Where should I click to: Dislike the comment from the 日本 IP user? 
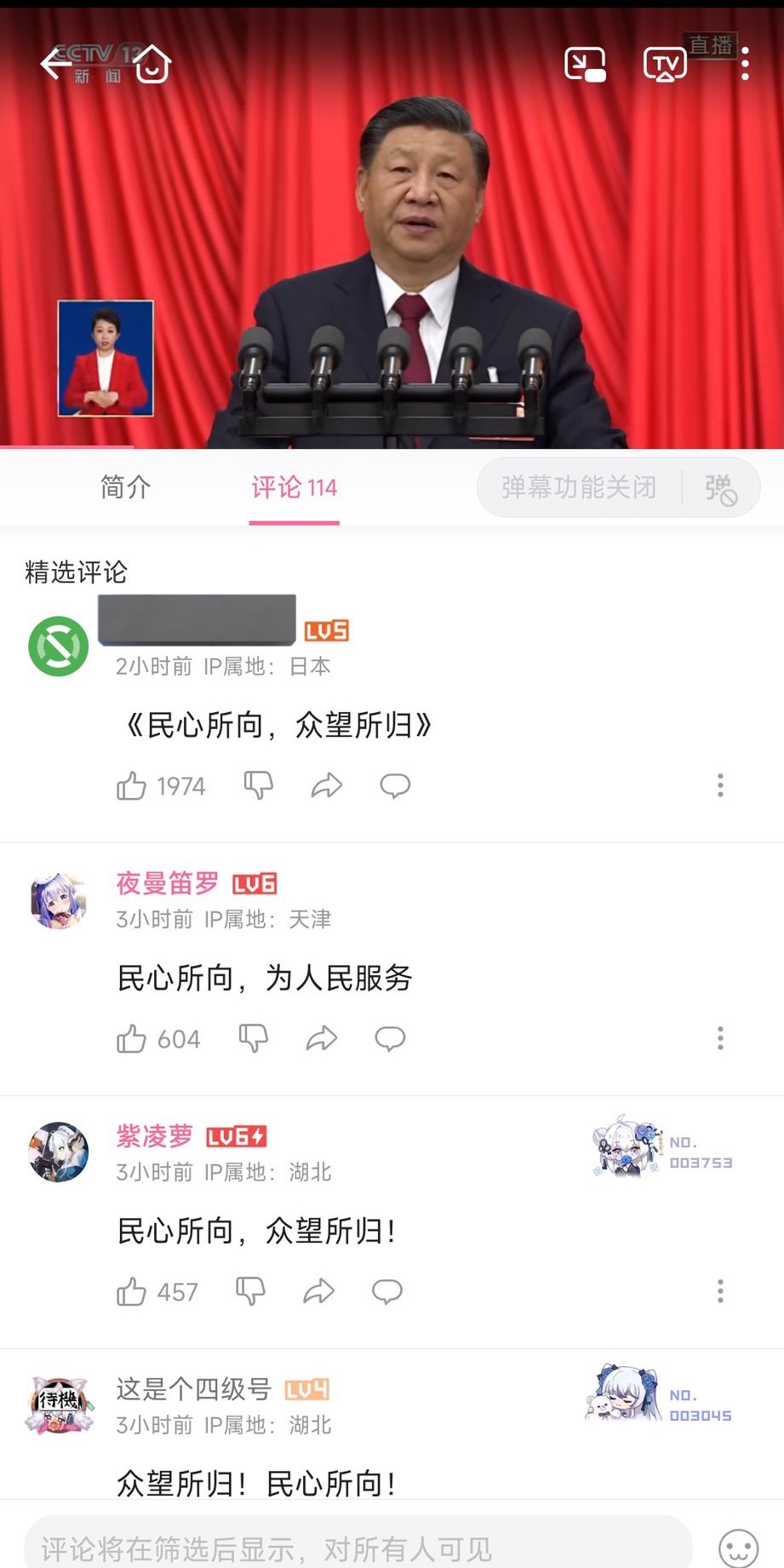coord(258,785)
